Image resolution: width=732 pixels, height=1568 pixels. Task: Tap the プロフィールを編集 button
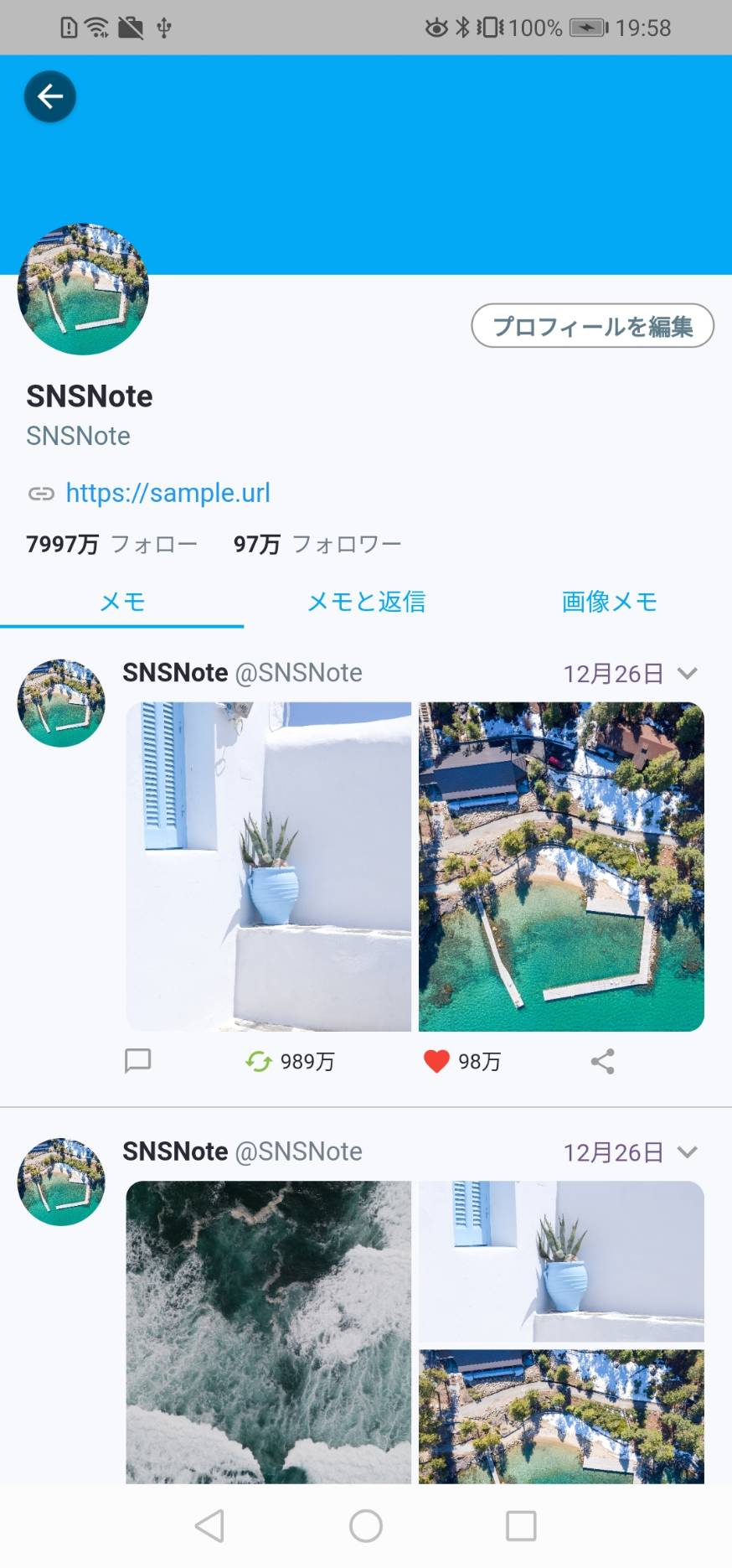(x=592, y=327)
